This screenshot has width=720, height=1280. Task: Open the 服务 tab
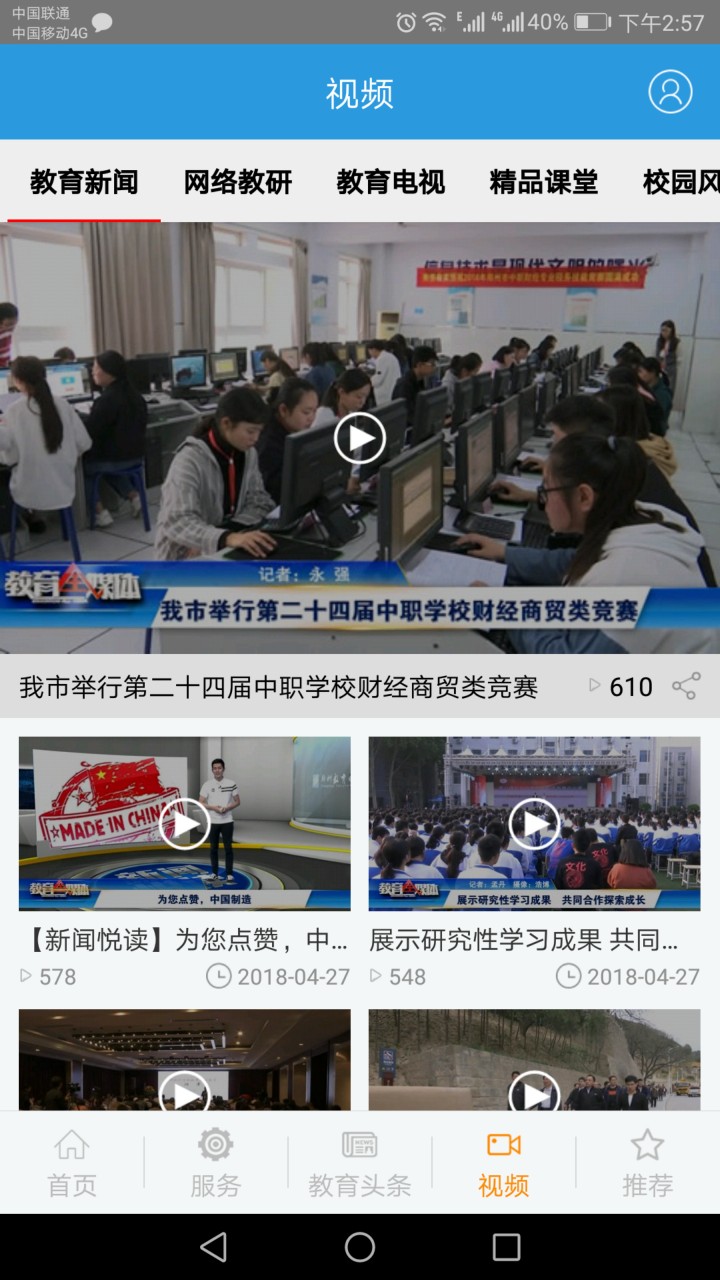pos(215,1163)
